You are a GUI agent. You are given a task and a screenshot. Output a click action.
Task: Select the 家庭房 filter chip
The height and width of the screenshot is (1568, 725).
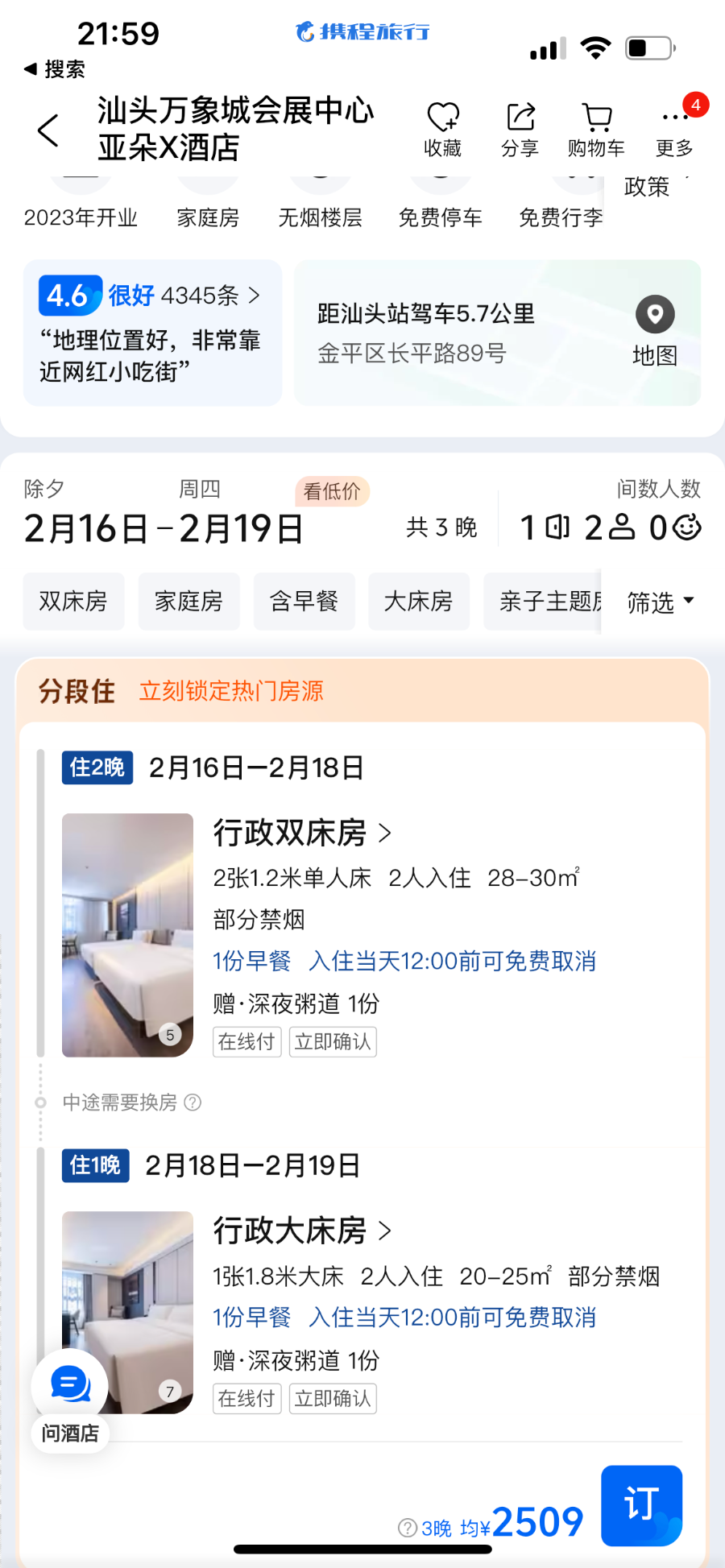pyautogui.click(x=188, y=602)
